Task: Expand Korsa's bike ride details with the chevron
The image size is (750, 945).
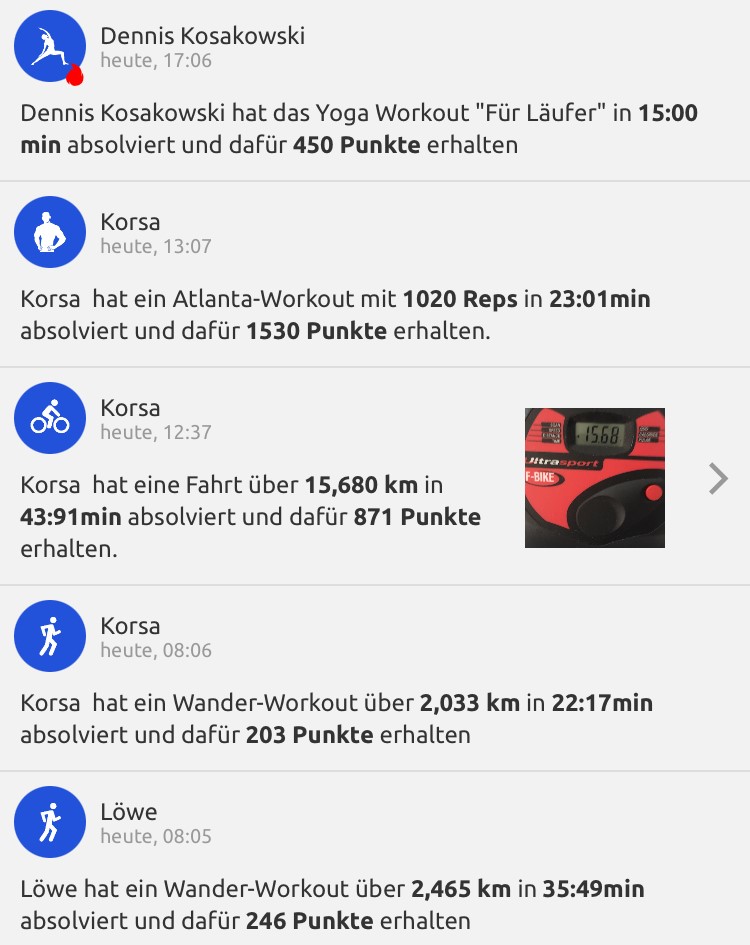Action: pos(716,478)
